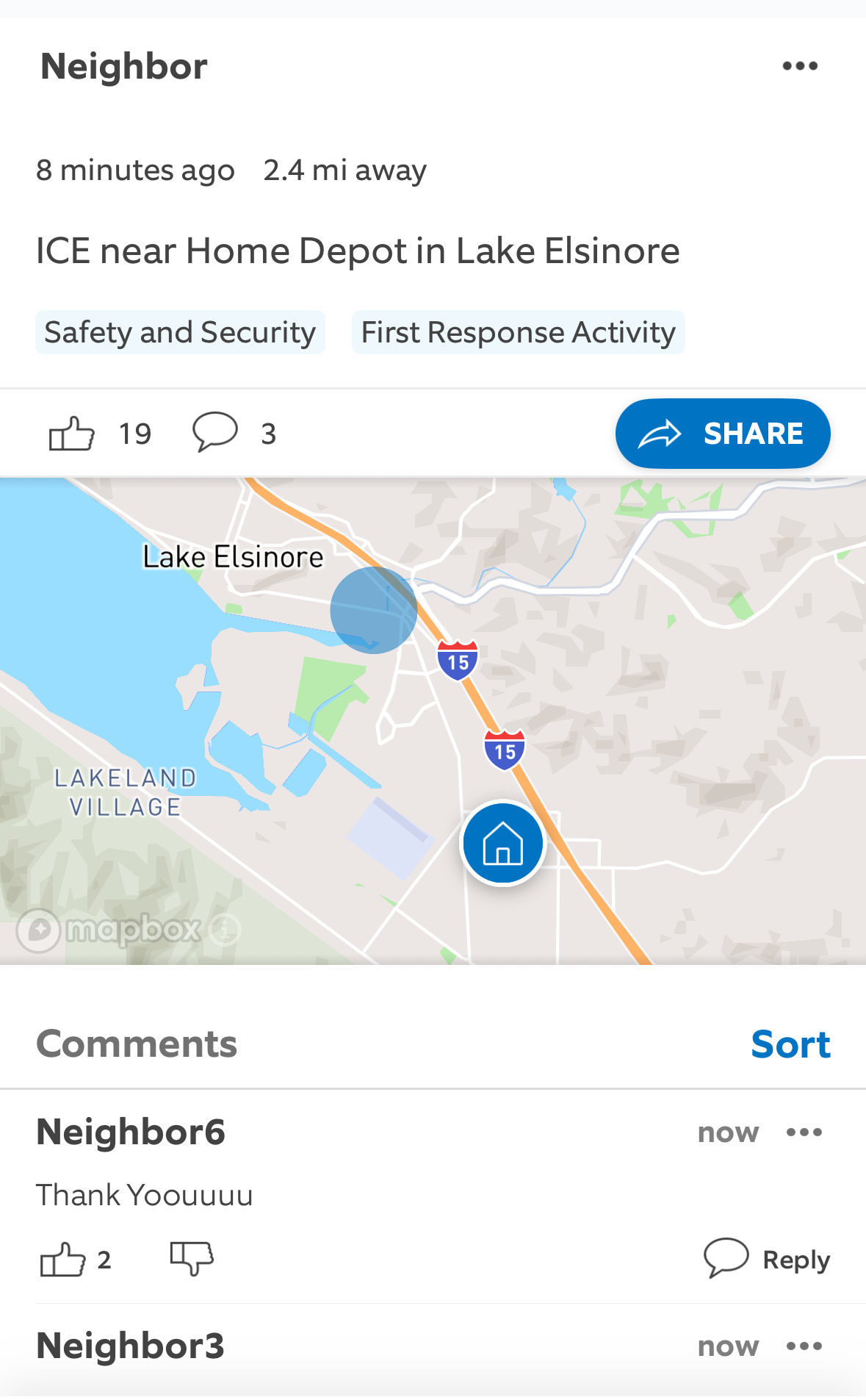The image size is (866, 1400).
Task: Sort the comments
Action: [790, 1044]
